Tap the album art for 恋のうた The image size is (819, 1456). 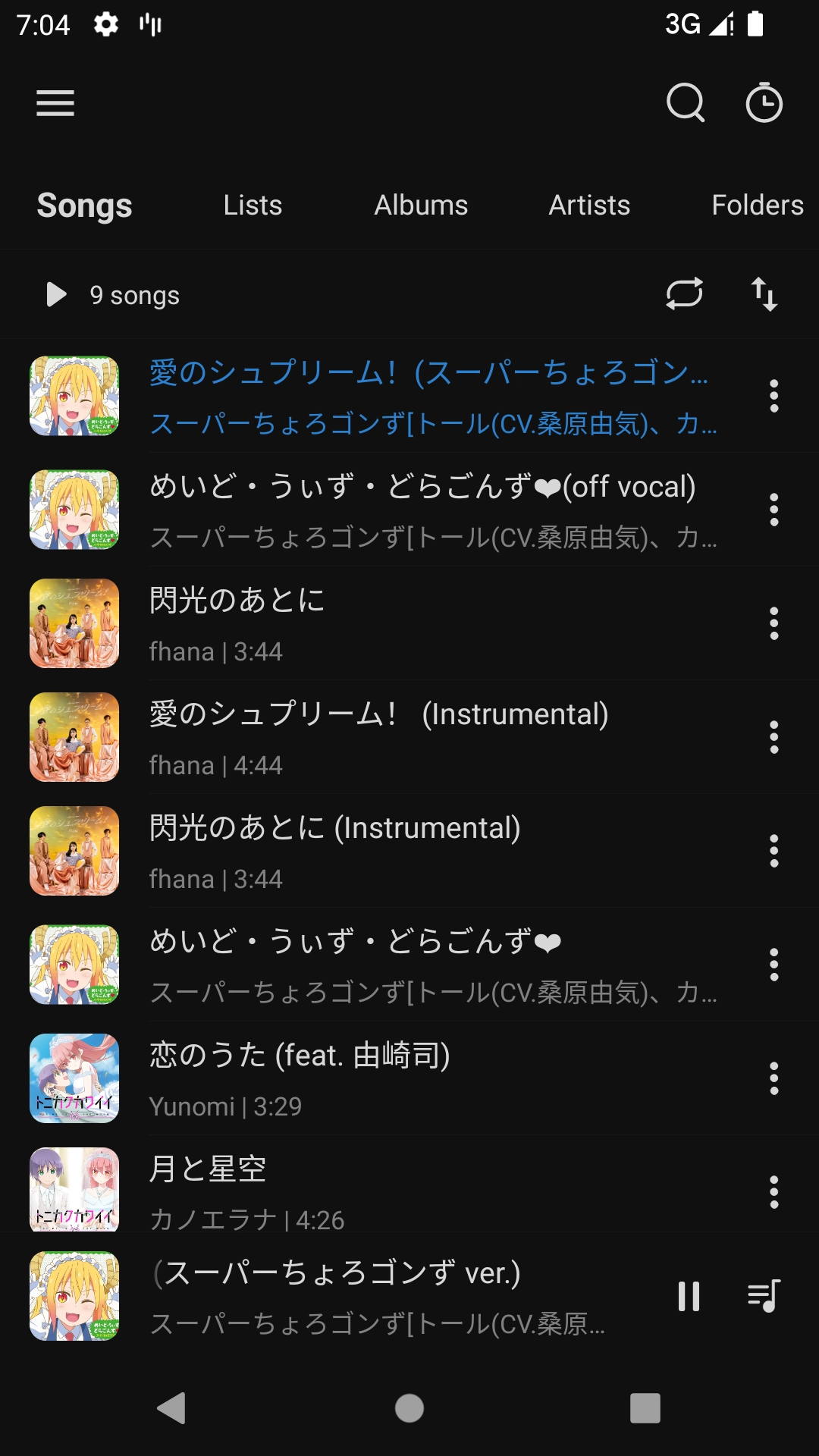click(74, 1079)
